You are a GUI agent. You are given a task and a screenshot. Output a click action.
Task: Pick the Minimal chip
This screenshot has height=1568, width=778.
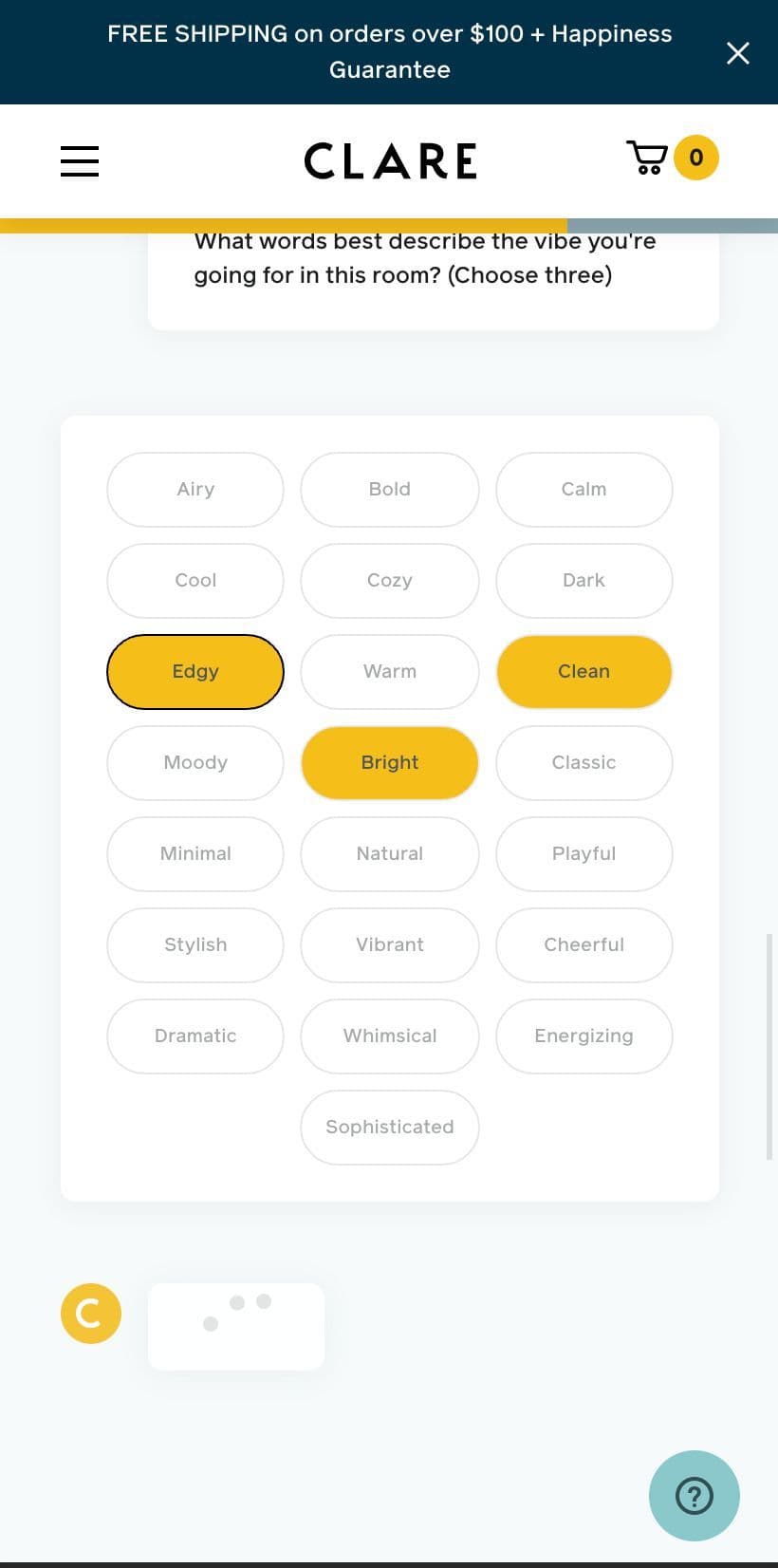[x=195, y=854]
